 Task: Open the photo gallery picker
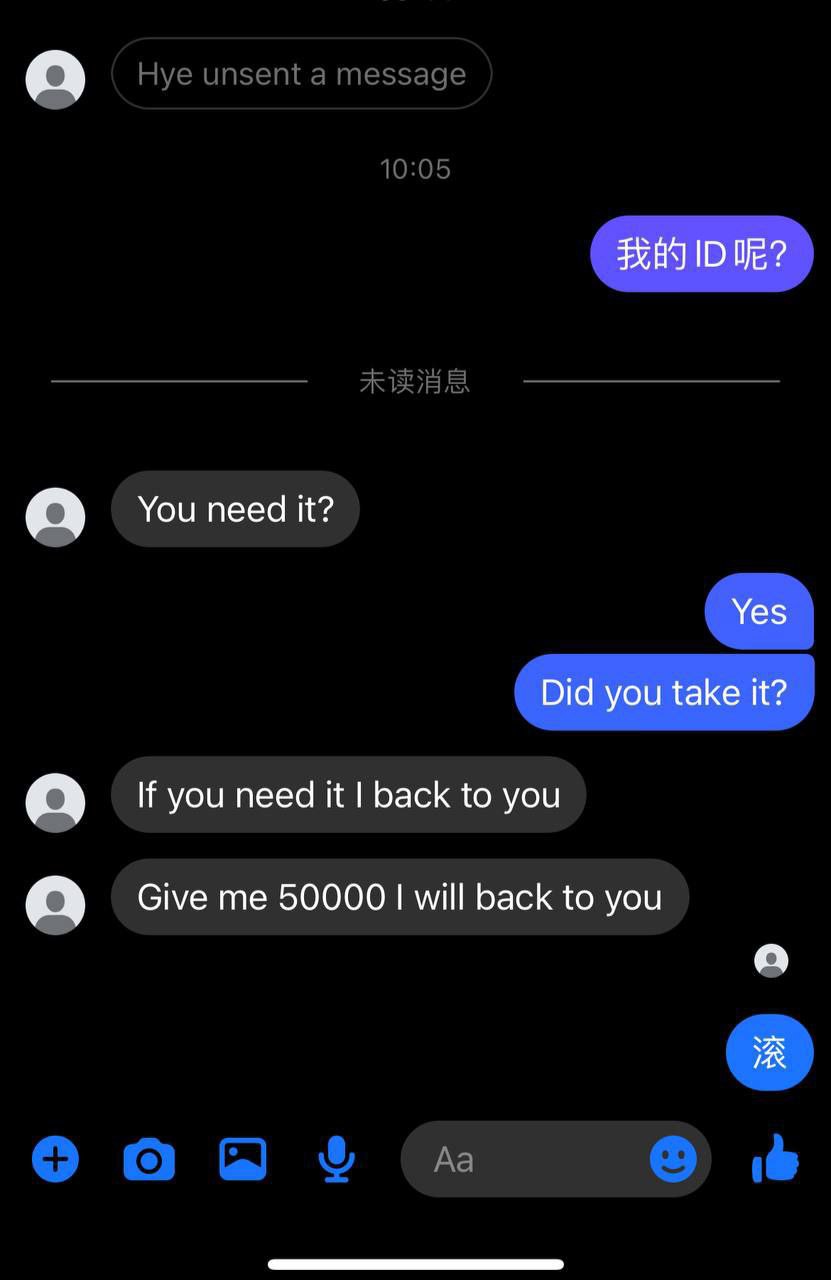(243, 1160)
